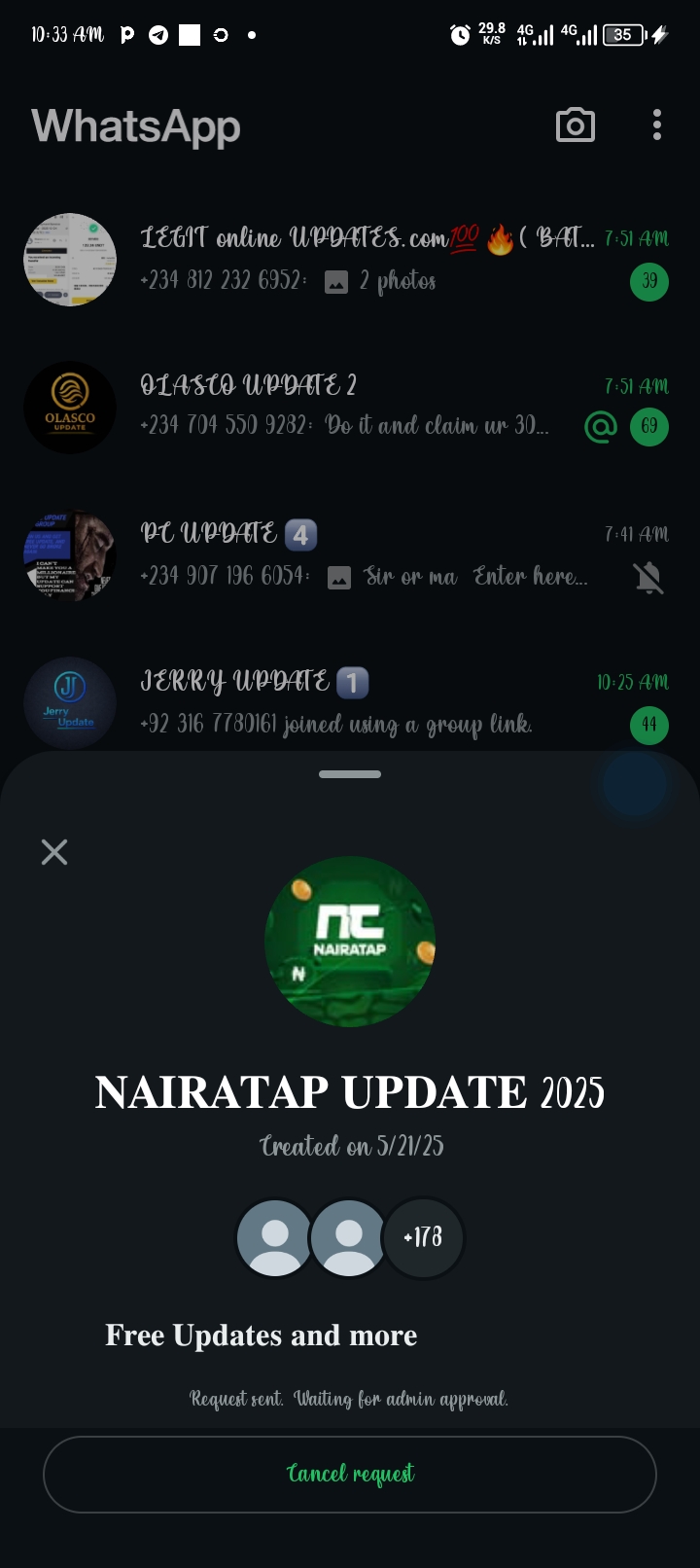Cancel the group join request

click(350, 1474)
